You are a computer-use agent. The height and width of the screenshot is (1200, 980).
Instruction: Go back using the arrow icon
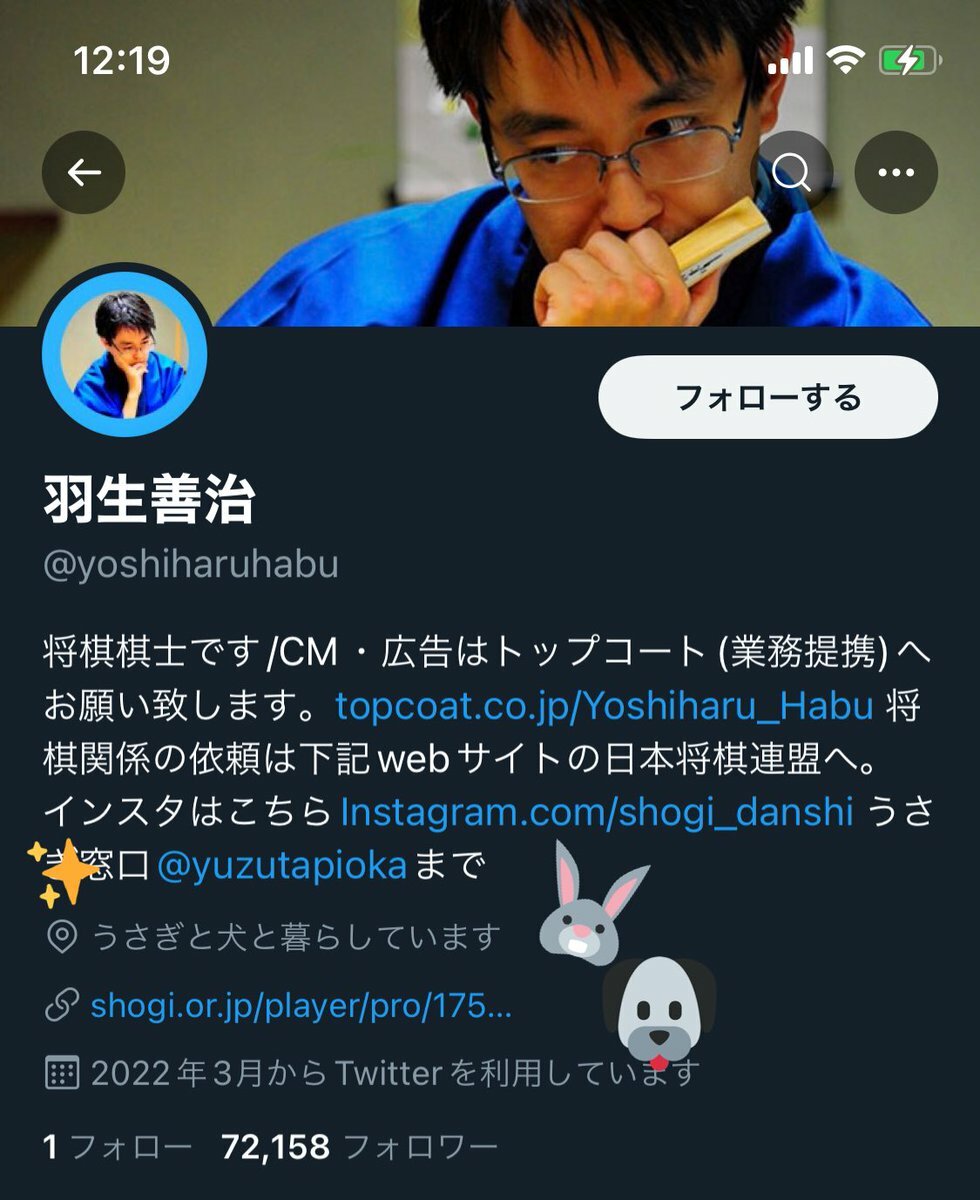coord(84,173)
